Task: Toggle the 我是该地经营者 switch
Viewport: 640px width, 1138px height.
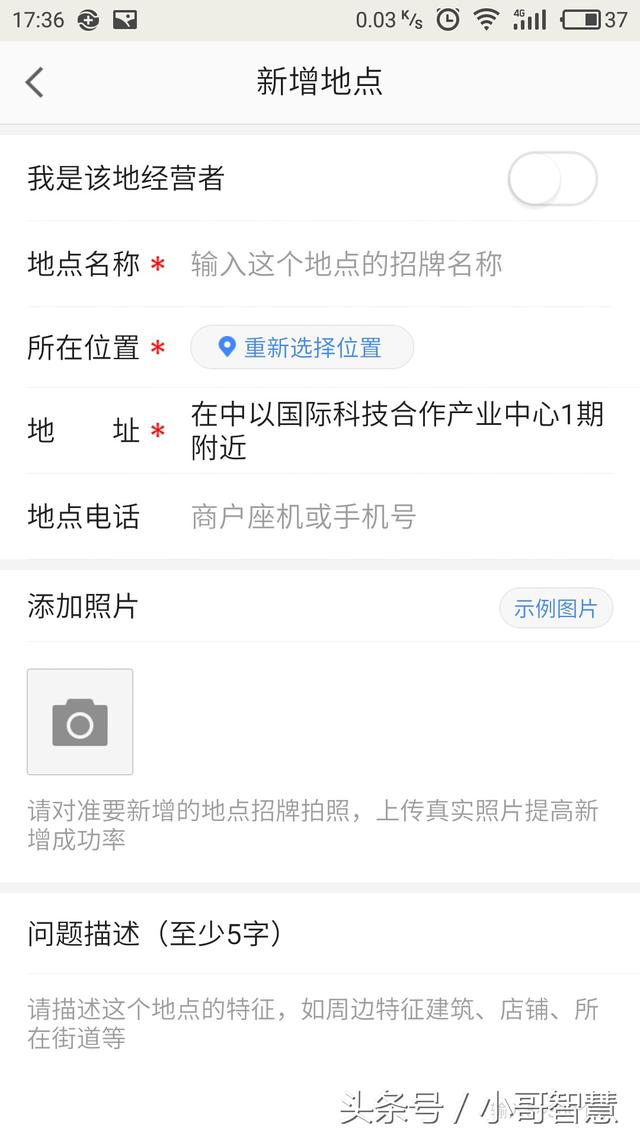Action: [x=552, y=180]
